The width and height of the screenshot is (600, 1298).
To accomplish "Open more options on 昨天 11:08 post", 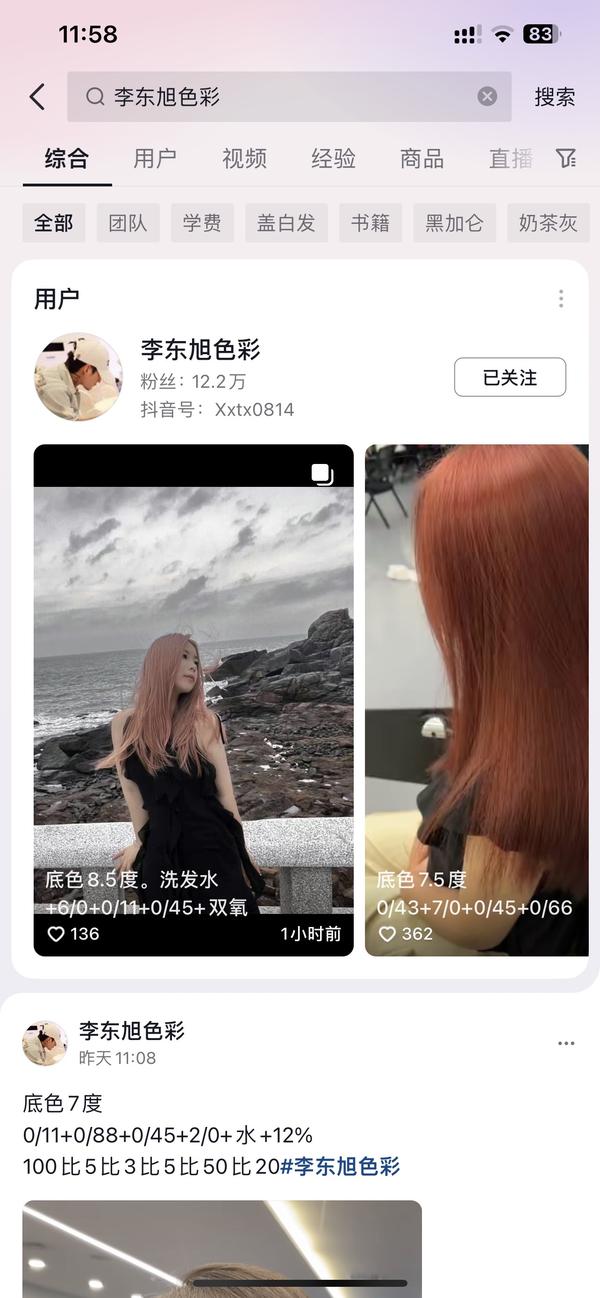I will click(566, 1043).
